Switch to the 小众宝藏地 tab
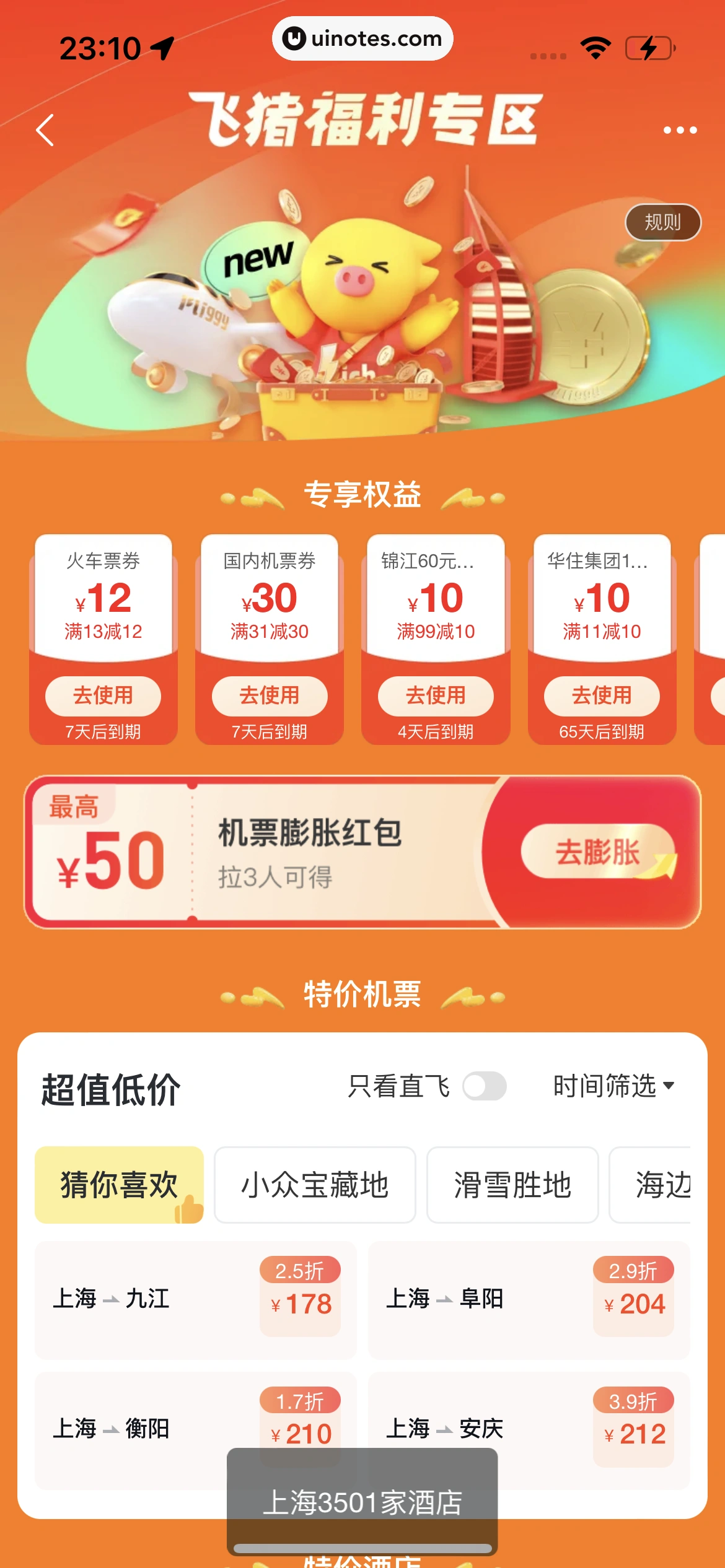This screenshot has height=1568, width=725. click(x=315, y=1185)
